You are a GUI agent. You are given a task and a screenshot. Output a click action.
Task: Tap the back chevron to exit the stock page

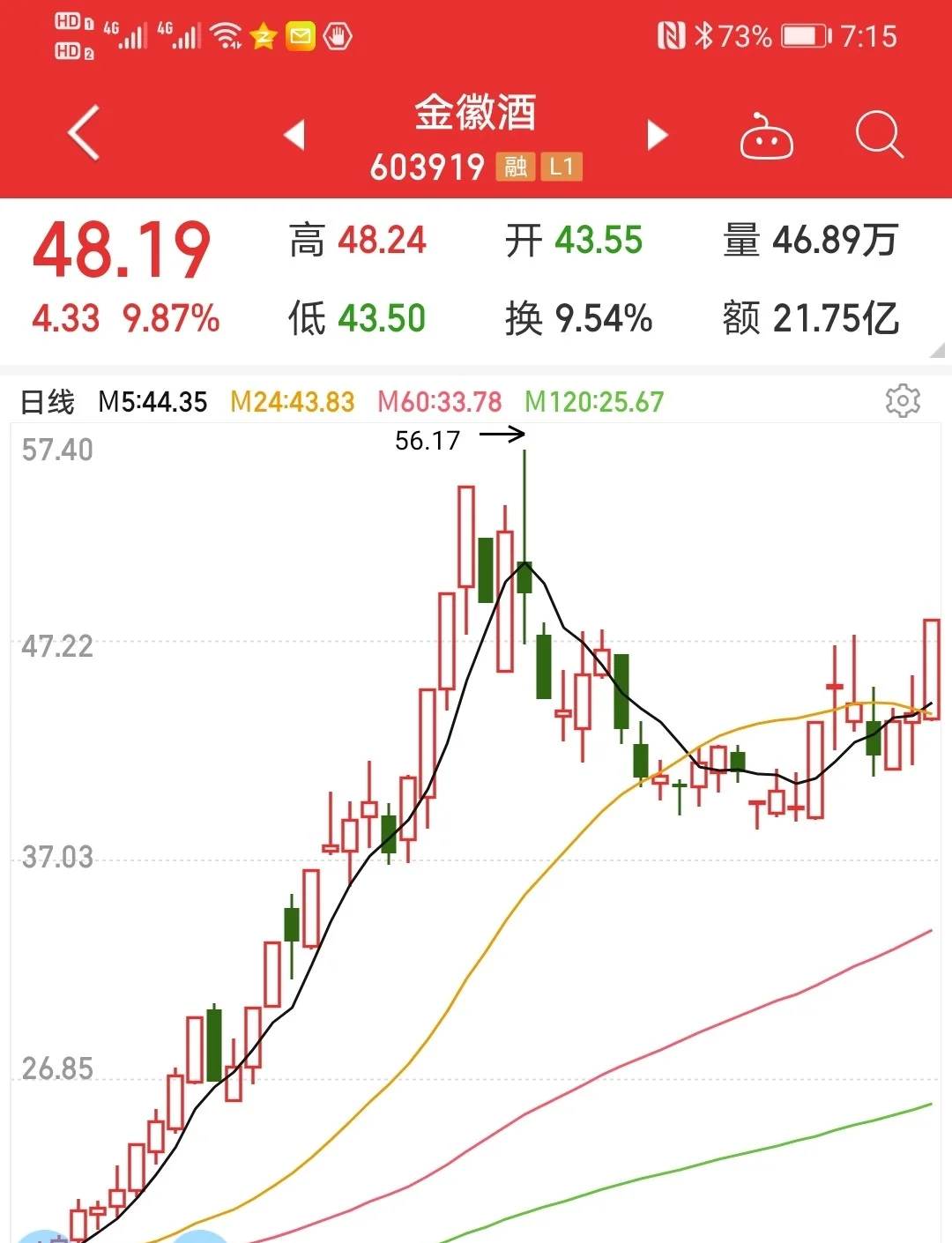(x=81, y=132)
